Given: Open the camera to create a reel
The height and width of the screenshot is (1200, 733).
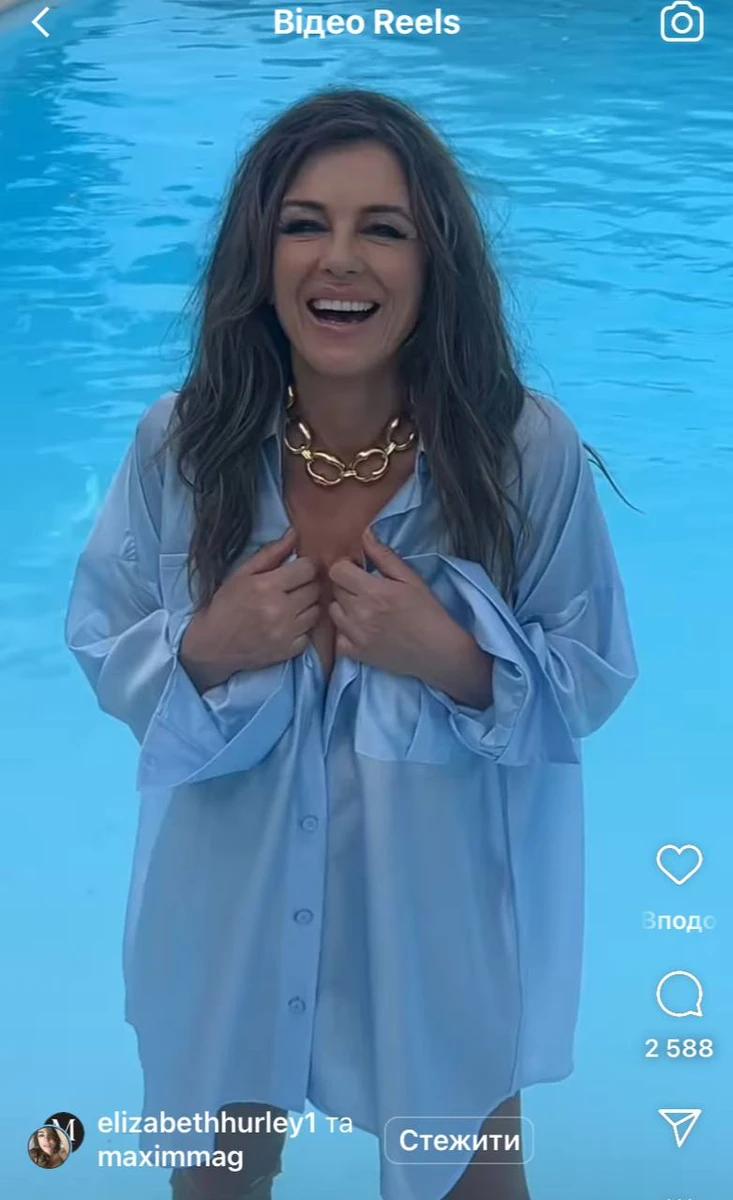Looking at the screenshot, I should [x=682, y=22].
